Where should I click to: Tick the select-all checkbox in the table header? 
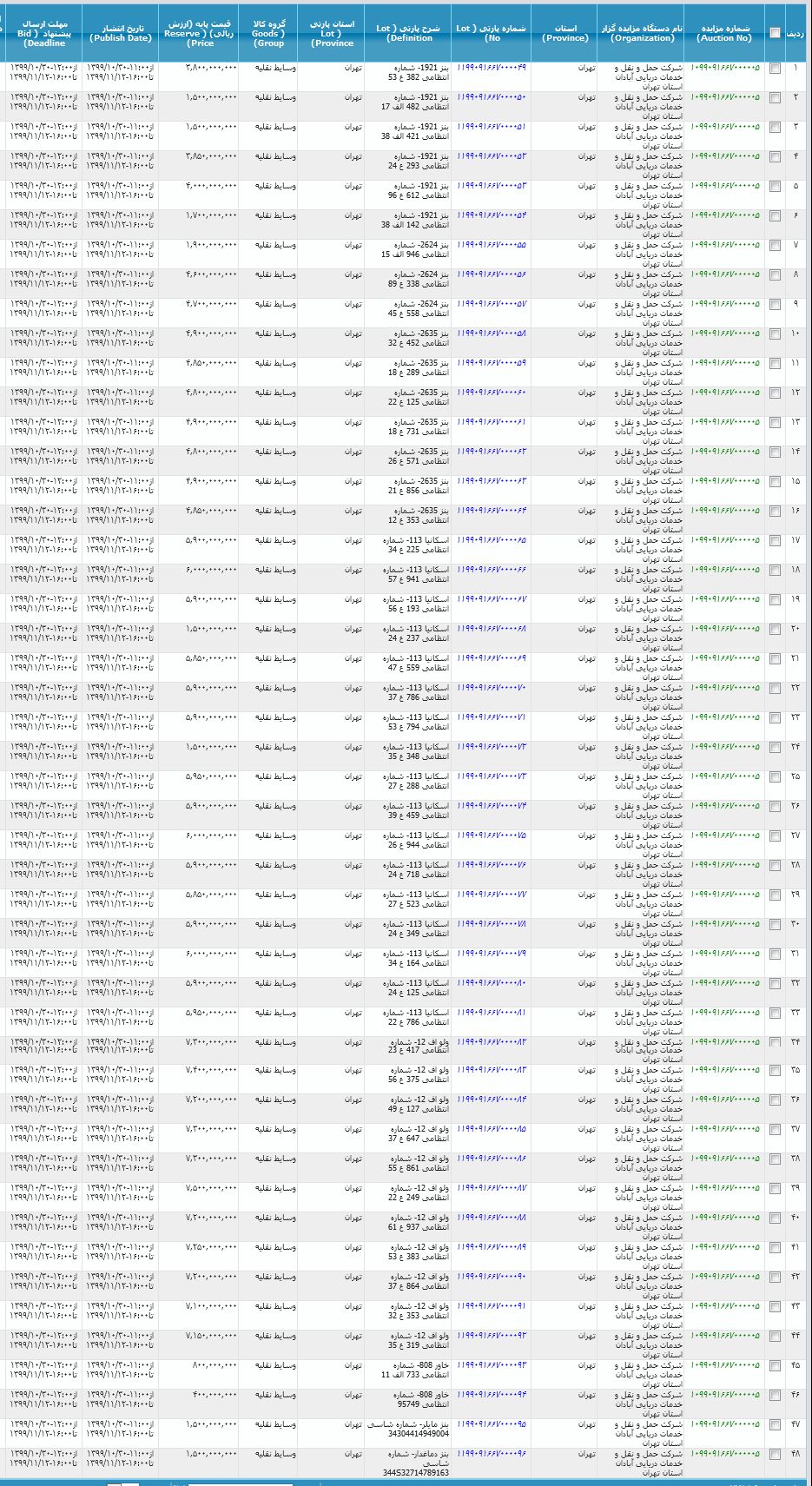click(775, 33)
